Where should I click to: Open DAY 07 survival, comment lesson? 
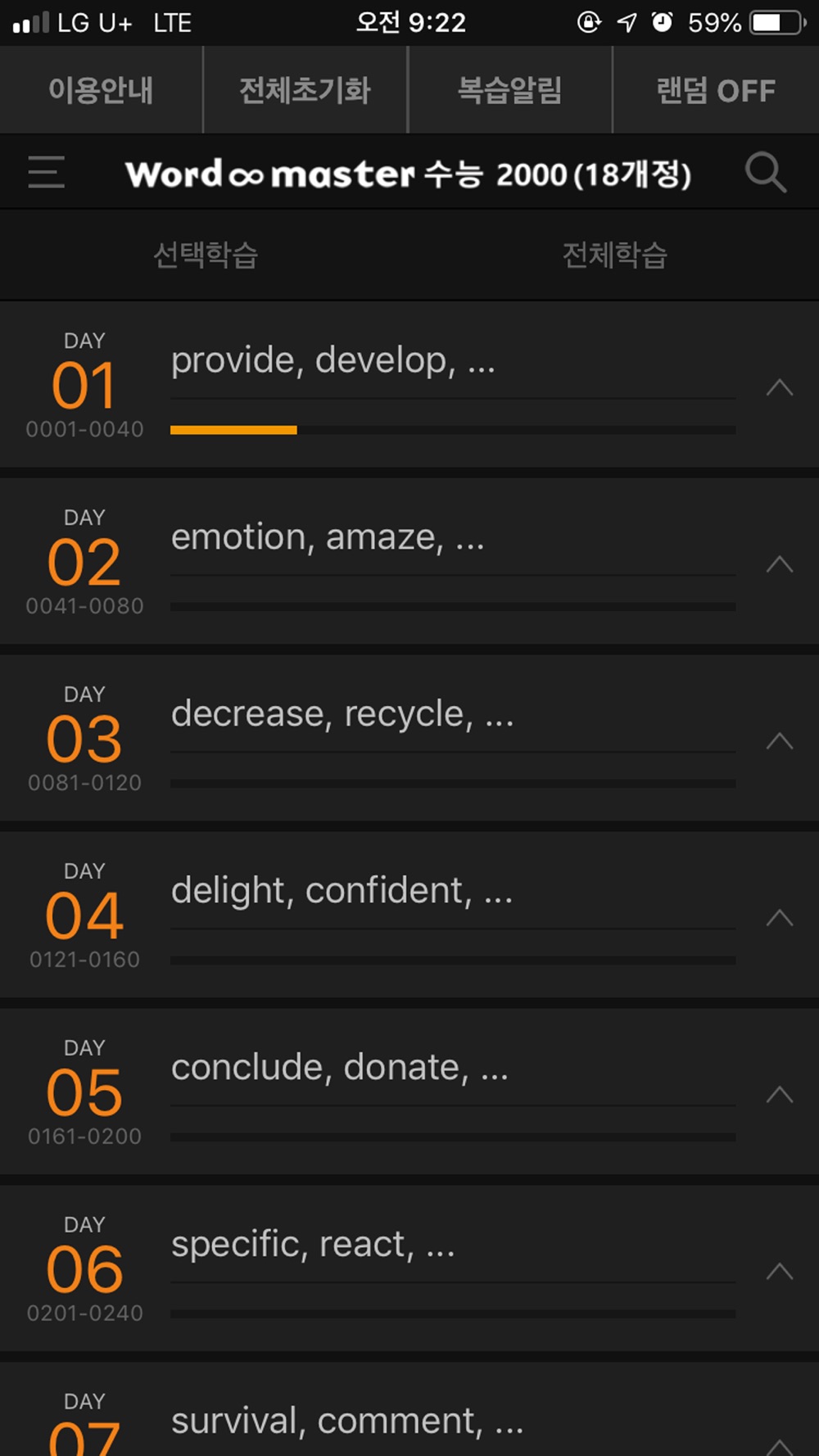point(409,1410)
